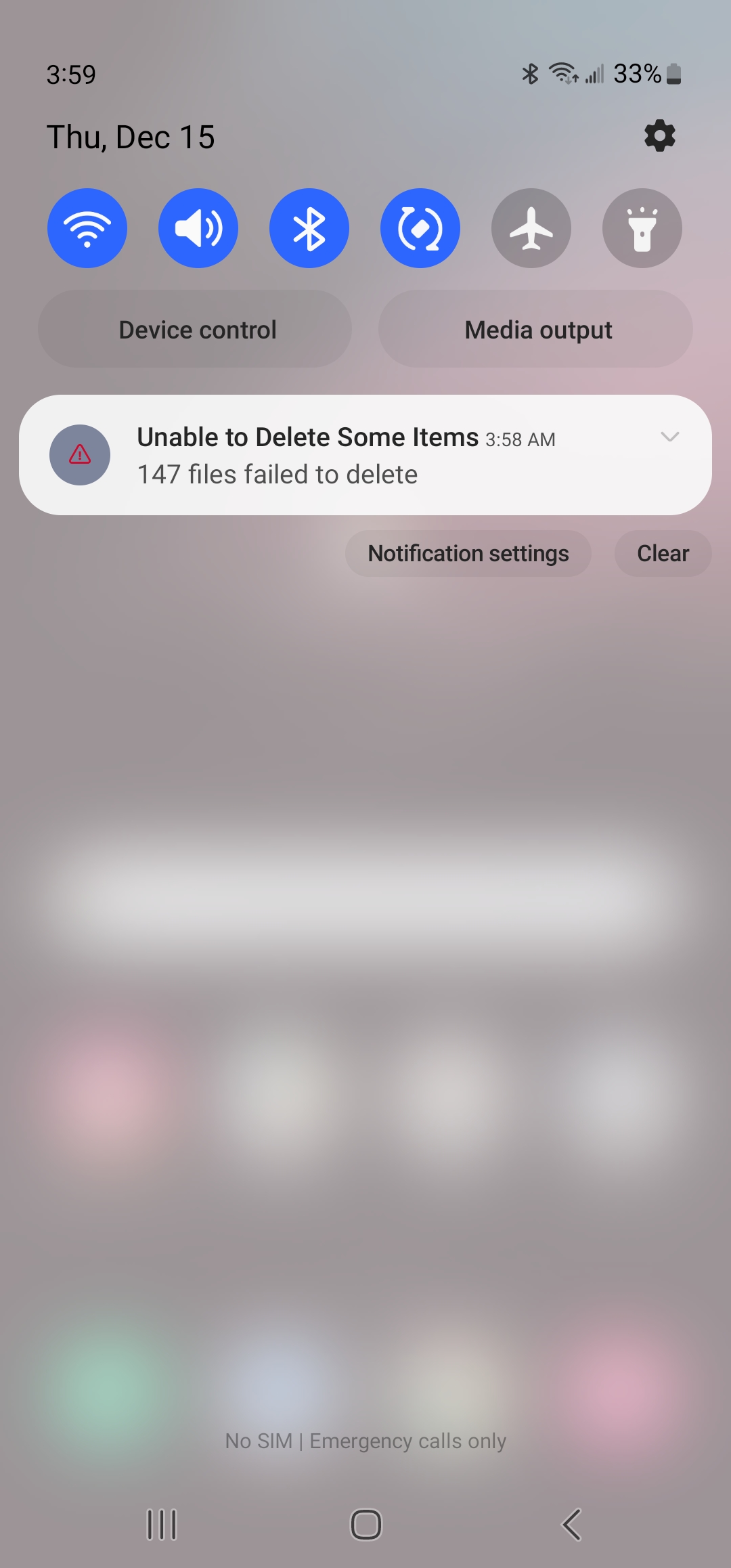Tap the back navigation button

tap(572, 1525)
